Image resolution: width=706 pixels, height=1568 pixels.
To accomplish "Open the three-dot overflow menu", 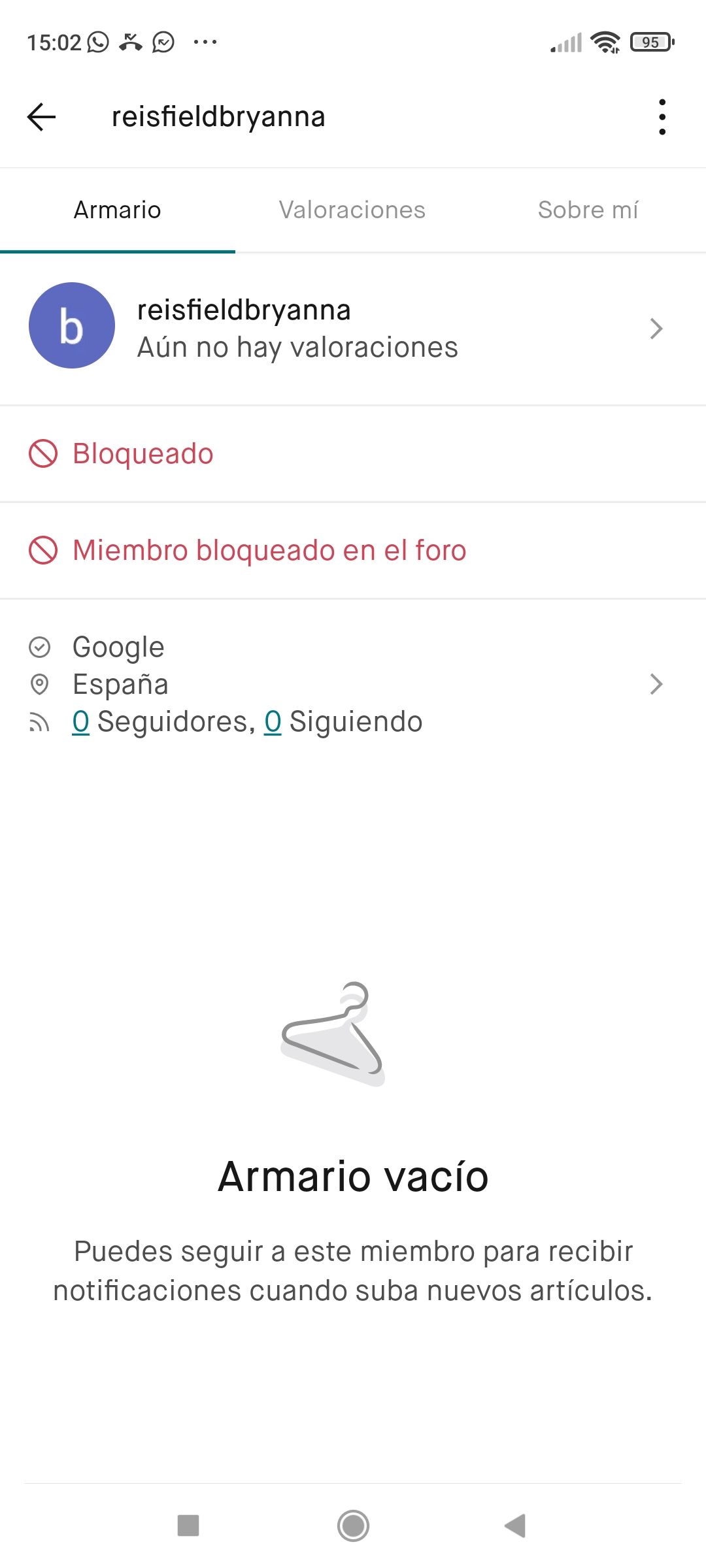I will pos(662,117).
